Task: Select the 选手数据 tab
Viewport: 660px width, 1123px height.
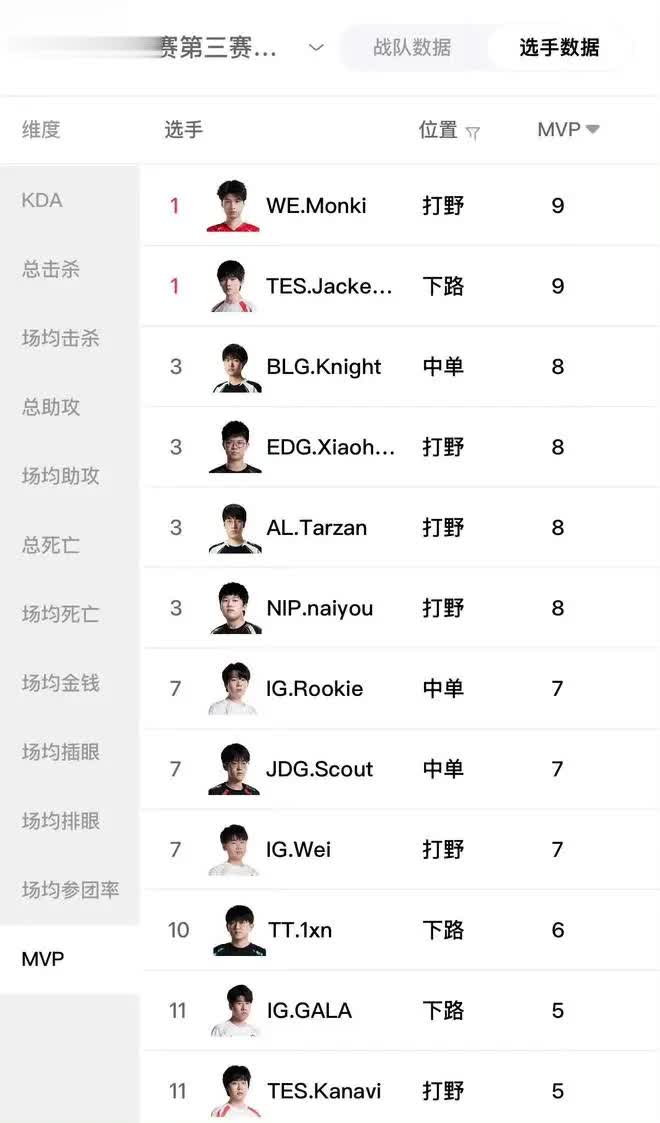Action: coord(559,47)
